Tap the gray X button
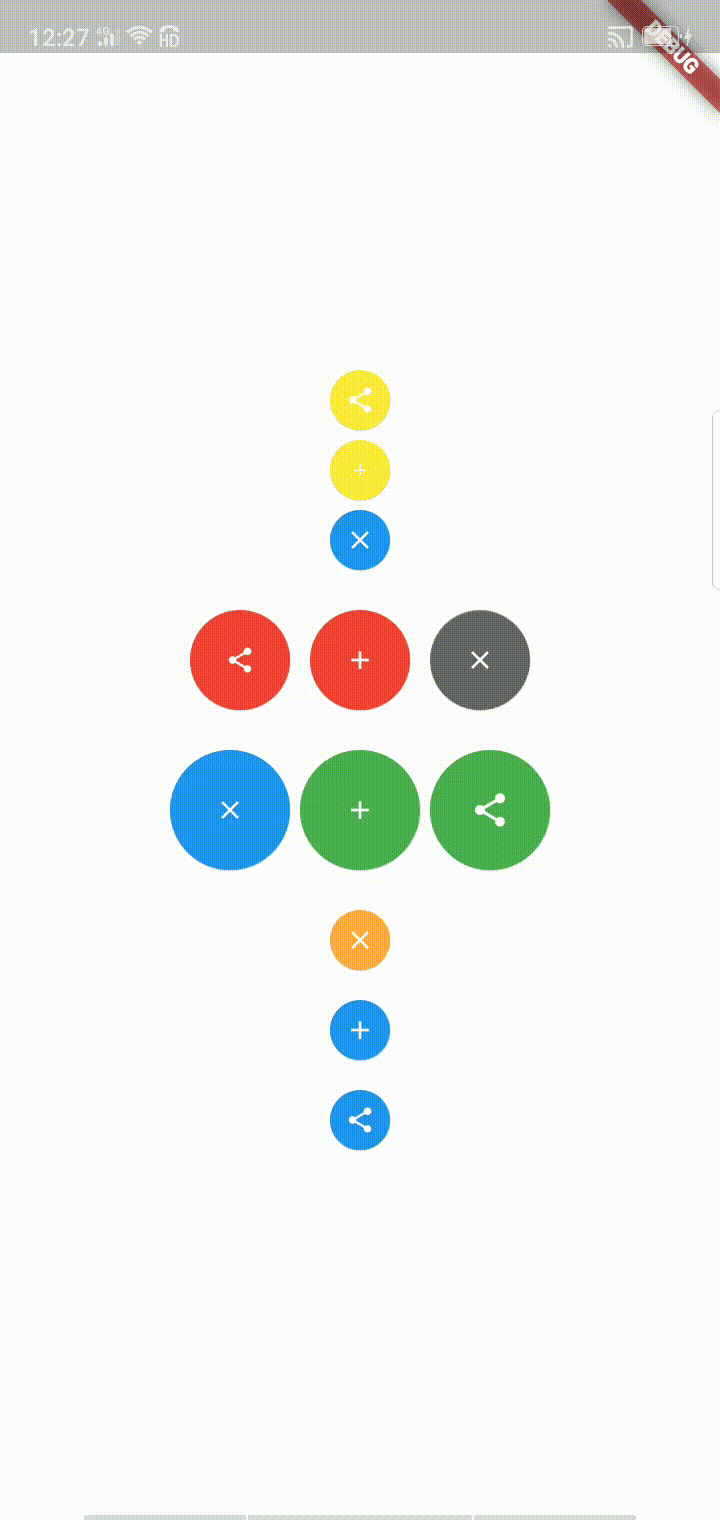Screen dimensions: 720x1520 click(480, 660)
